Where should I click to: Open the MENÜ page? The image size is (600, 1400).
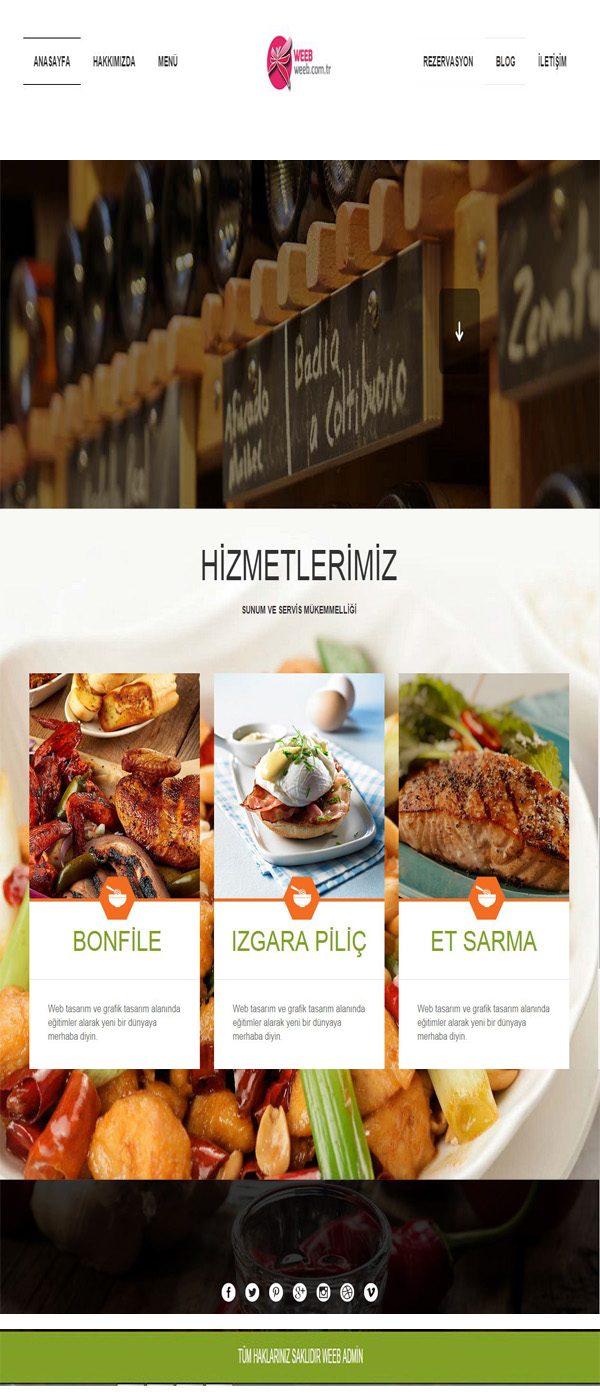click(x=168, y=62)
